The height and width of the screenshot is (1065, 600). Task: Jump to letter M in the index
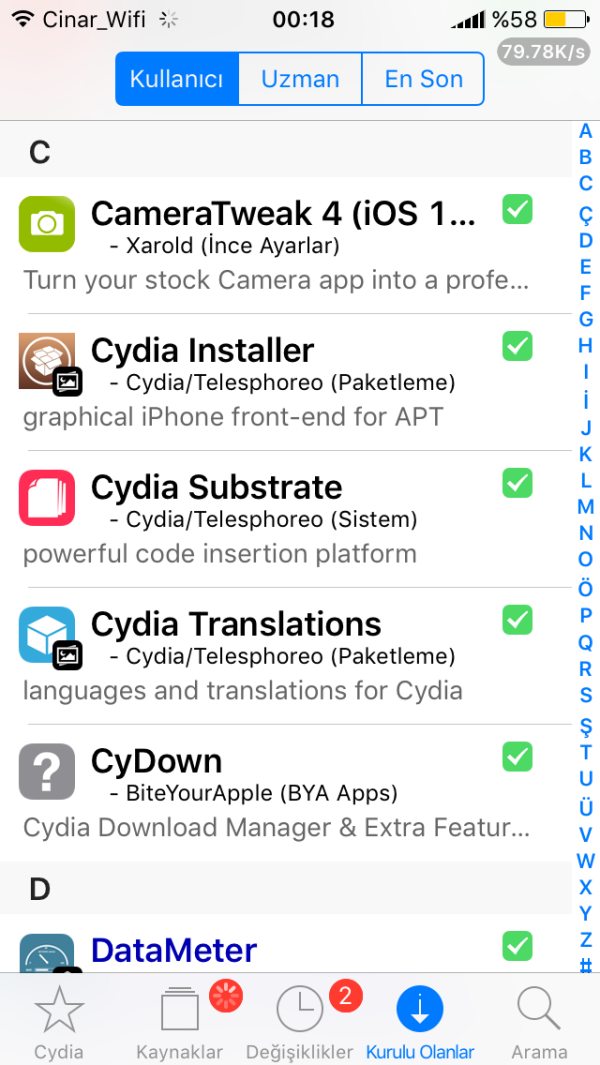tap(586, 506)
